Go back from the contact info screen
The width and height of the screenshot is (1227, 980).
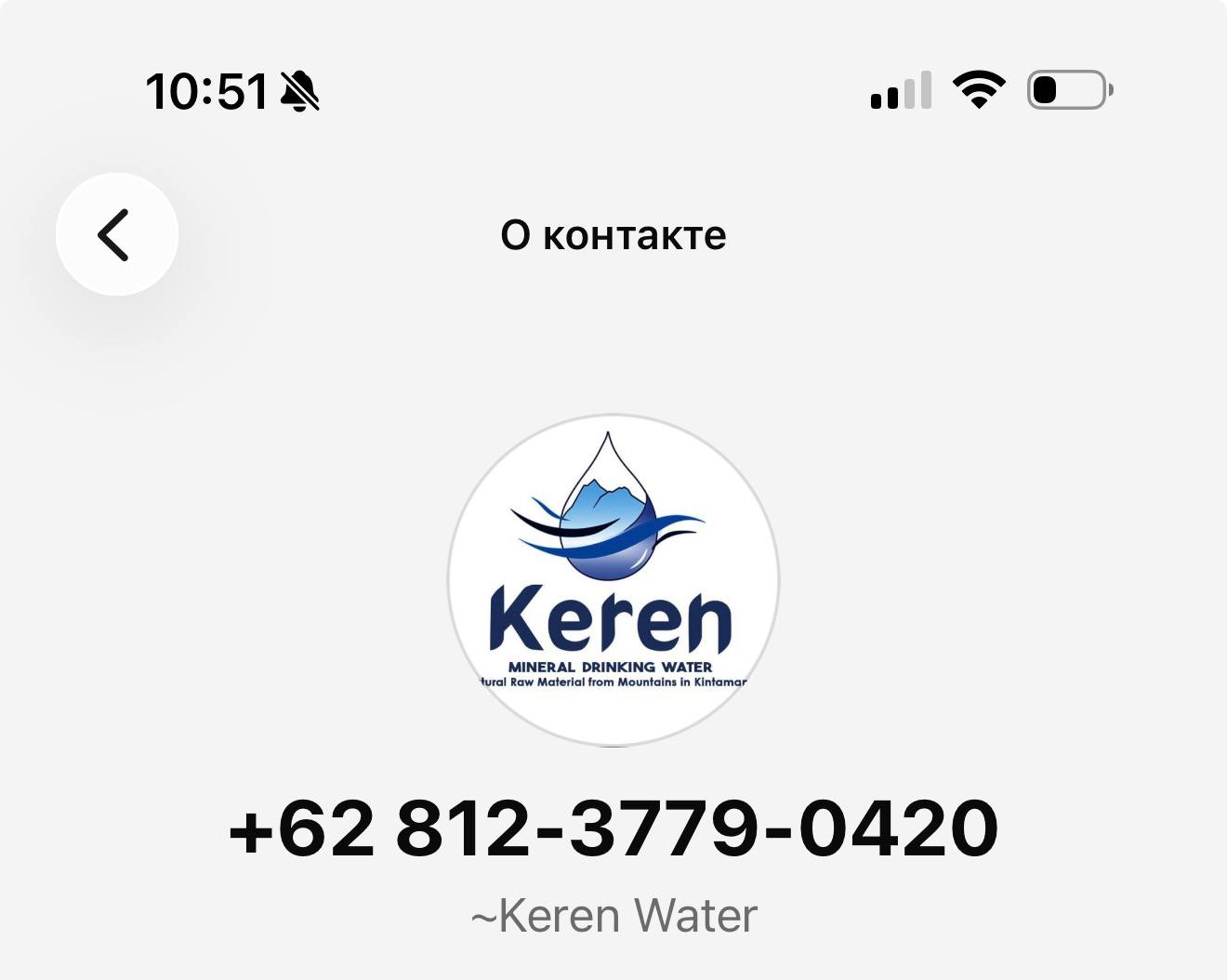(x=116, y=234)
